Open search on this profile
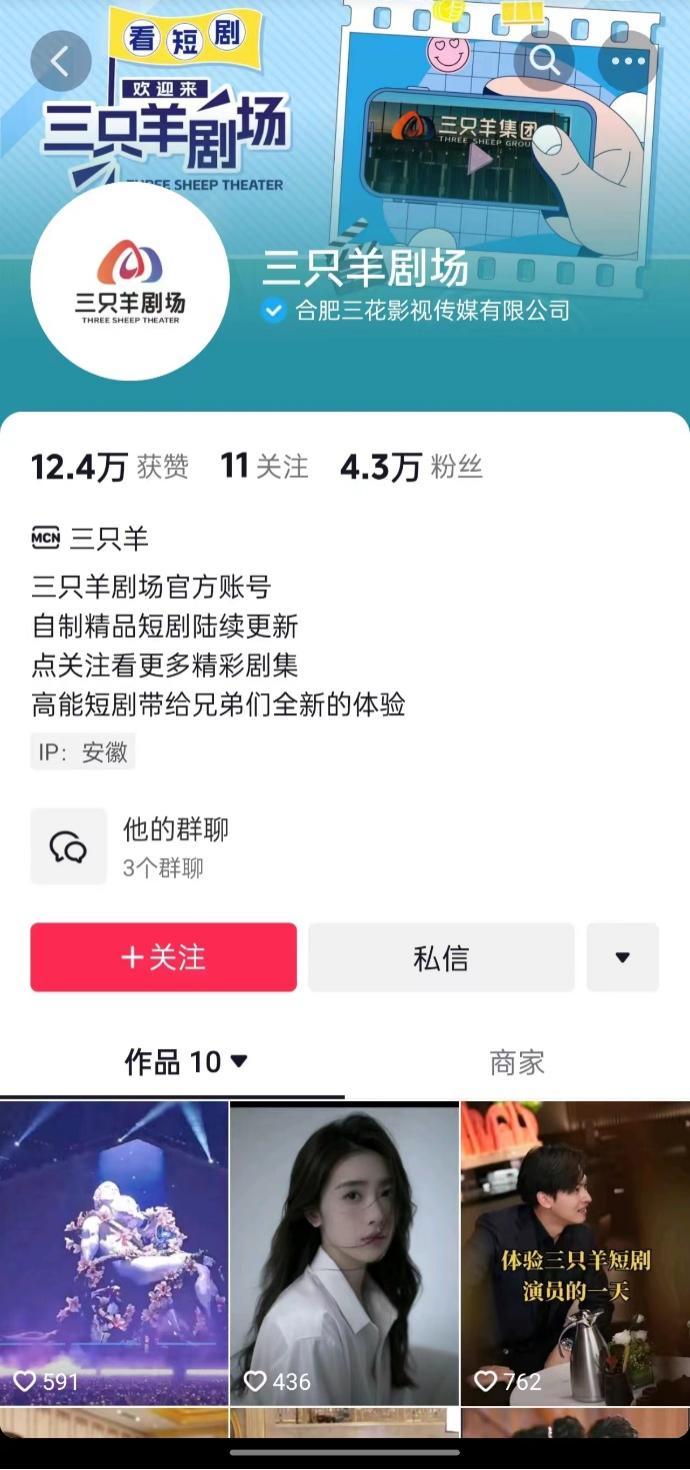The image size is (690, 1470). (x=544, y=61)
